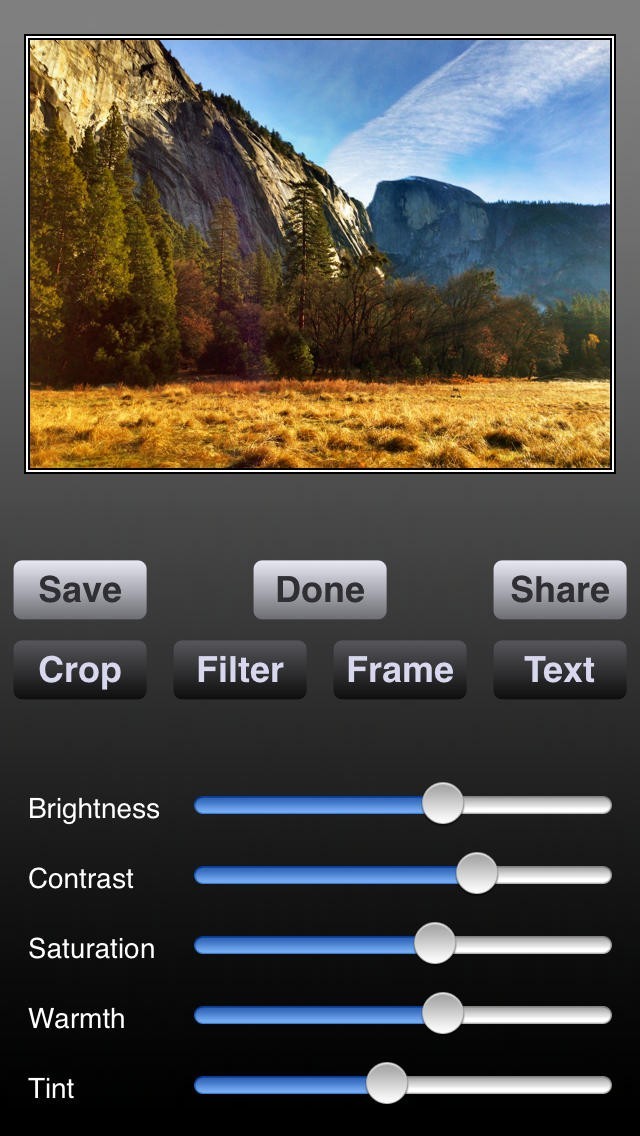This screenshot has height=1136, width=640.
Task: Tap the Brightness slider track
Action: coord(403,805)
